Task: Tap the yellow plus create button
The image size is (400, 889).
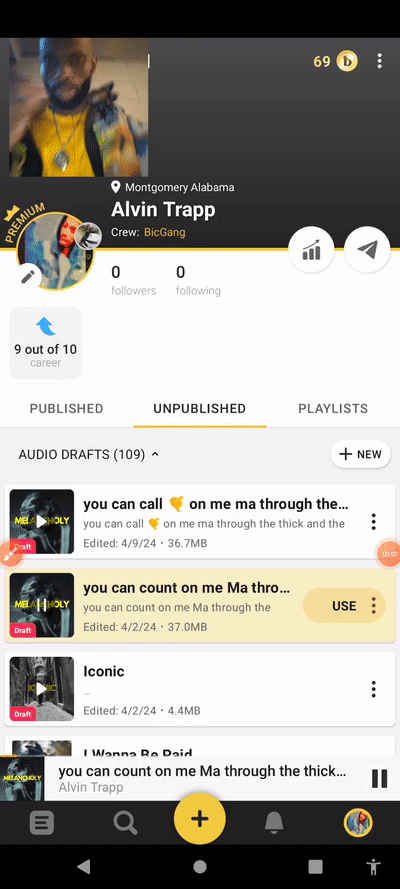Action: (199, 819)
